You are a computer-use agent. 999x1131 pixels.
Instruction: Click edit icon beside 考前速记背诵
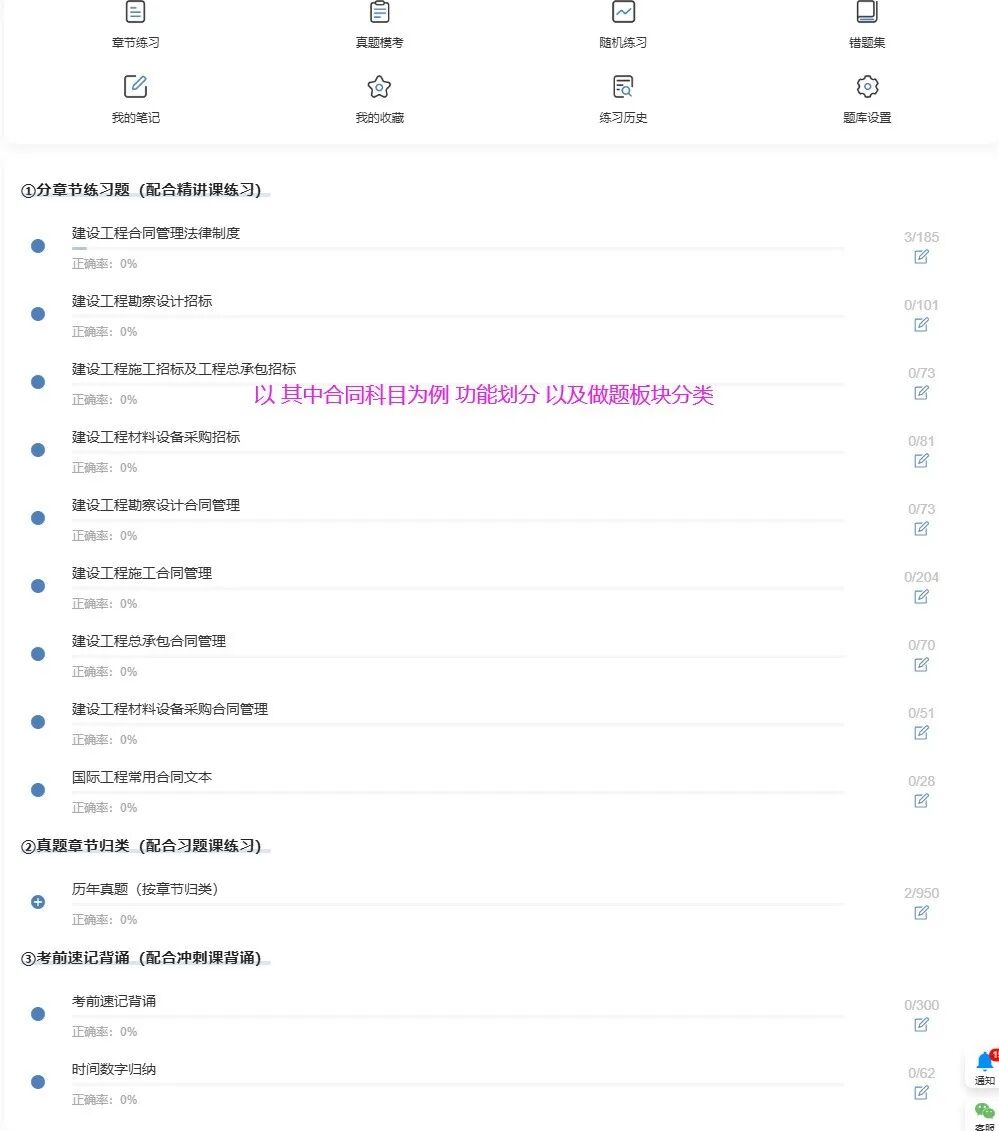(920, 1024)
